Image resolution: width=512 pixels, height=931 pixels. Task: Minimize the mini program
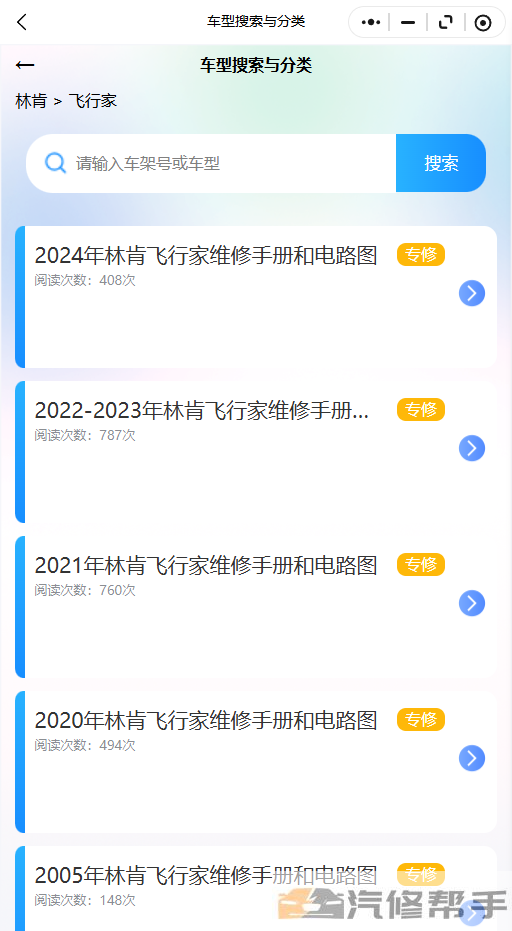(408, 23)
